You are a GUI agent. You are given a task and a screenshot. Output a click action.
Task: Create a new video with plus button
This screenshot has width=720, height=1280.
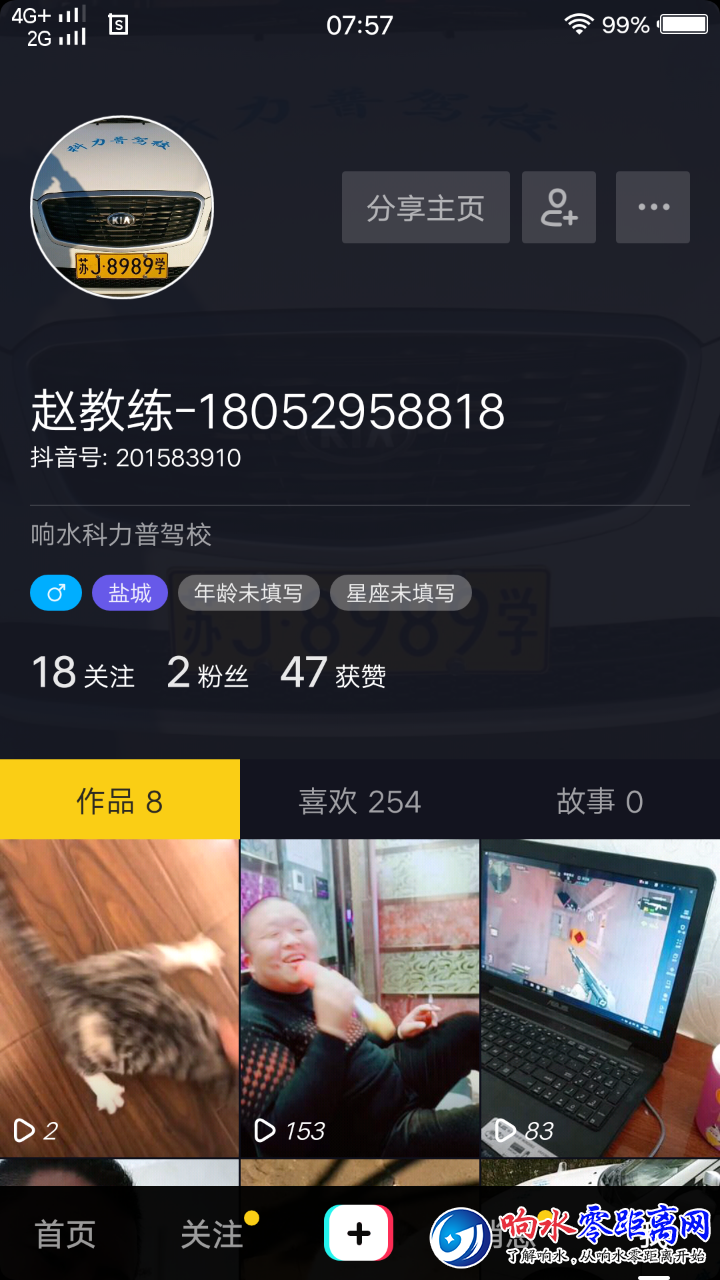(x=359, y=1234)
